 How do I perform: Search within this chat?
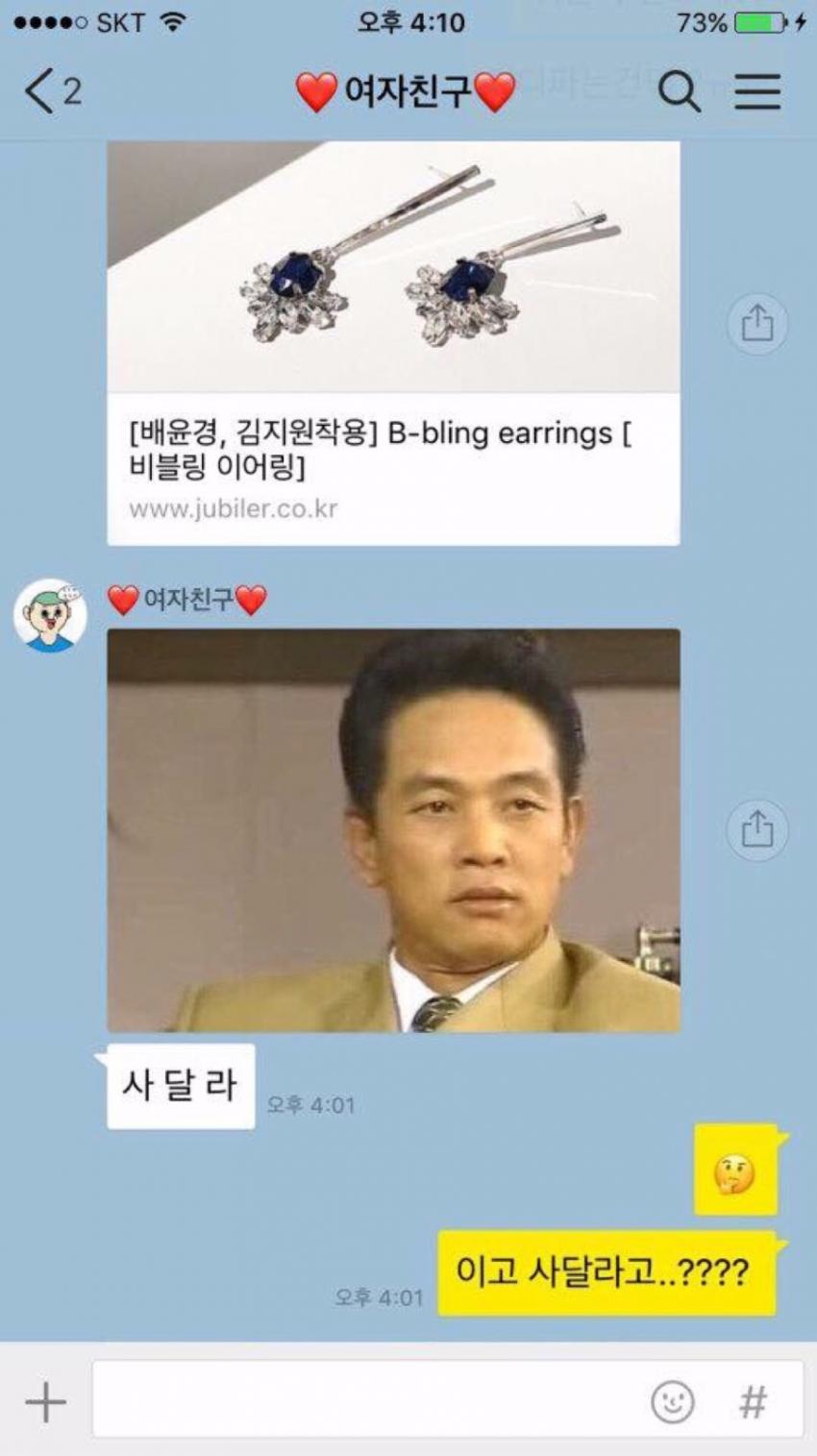coord(679,92)
